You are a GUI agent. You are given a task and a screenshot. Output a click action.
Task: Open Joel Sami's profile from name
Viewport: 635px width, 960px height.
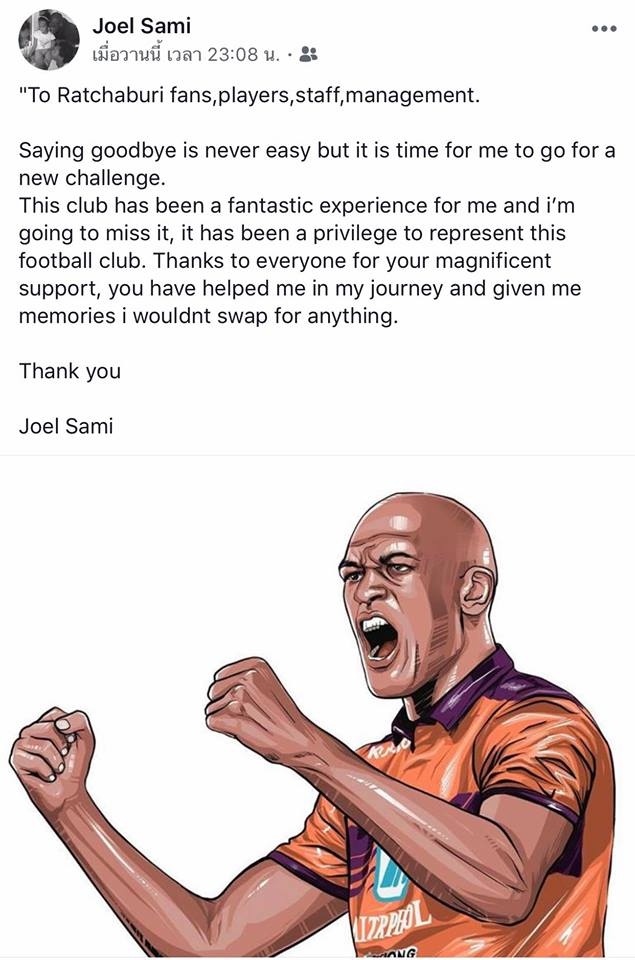(141, 27)
